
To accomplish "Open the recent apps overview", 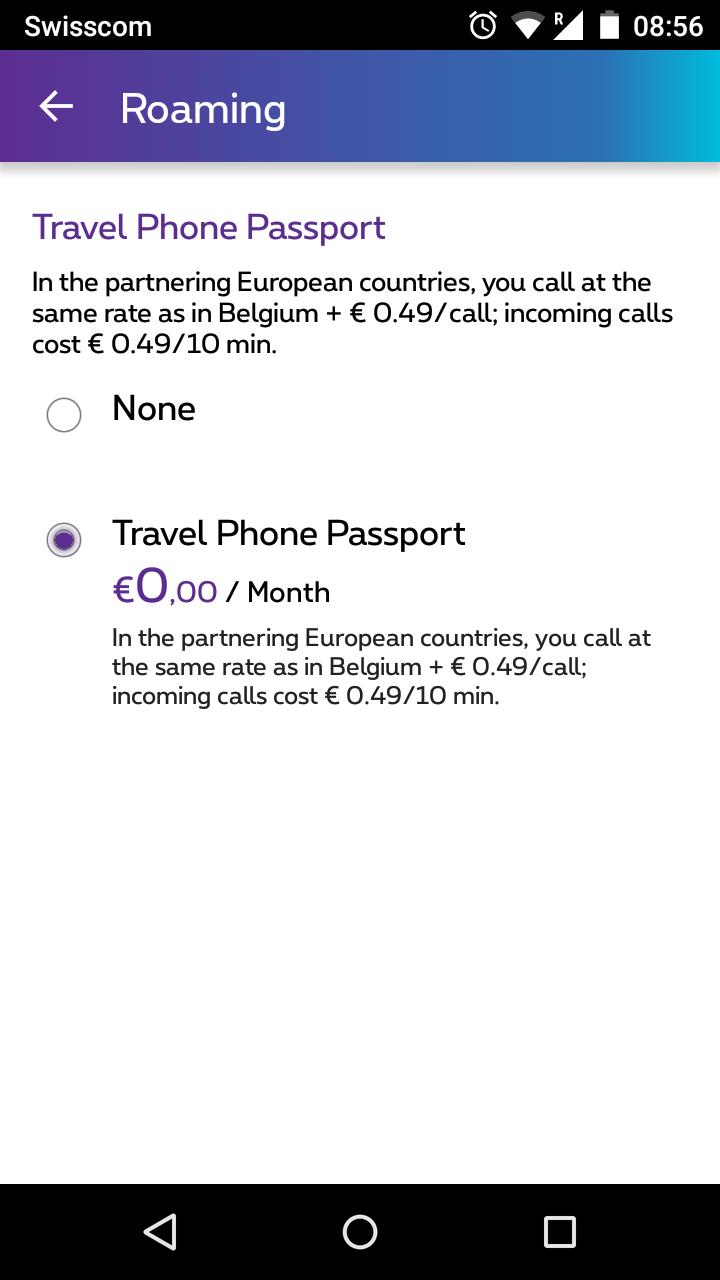I will [559, 1231].
